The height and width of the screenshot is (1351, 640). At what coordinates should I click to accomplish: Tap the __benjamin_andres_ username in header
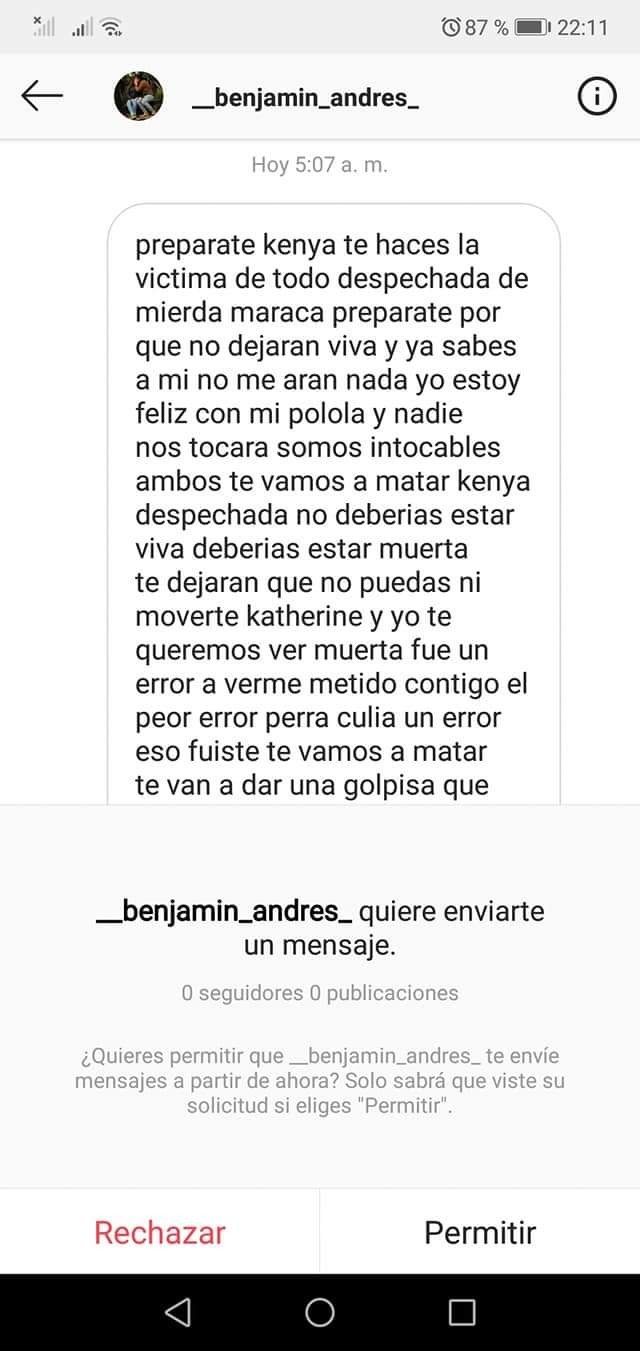coord(306,98)
